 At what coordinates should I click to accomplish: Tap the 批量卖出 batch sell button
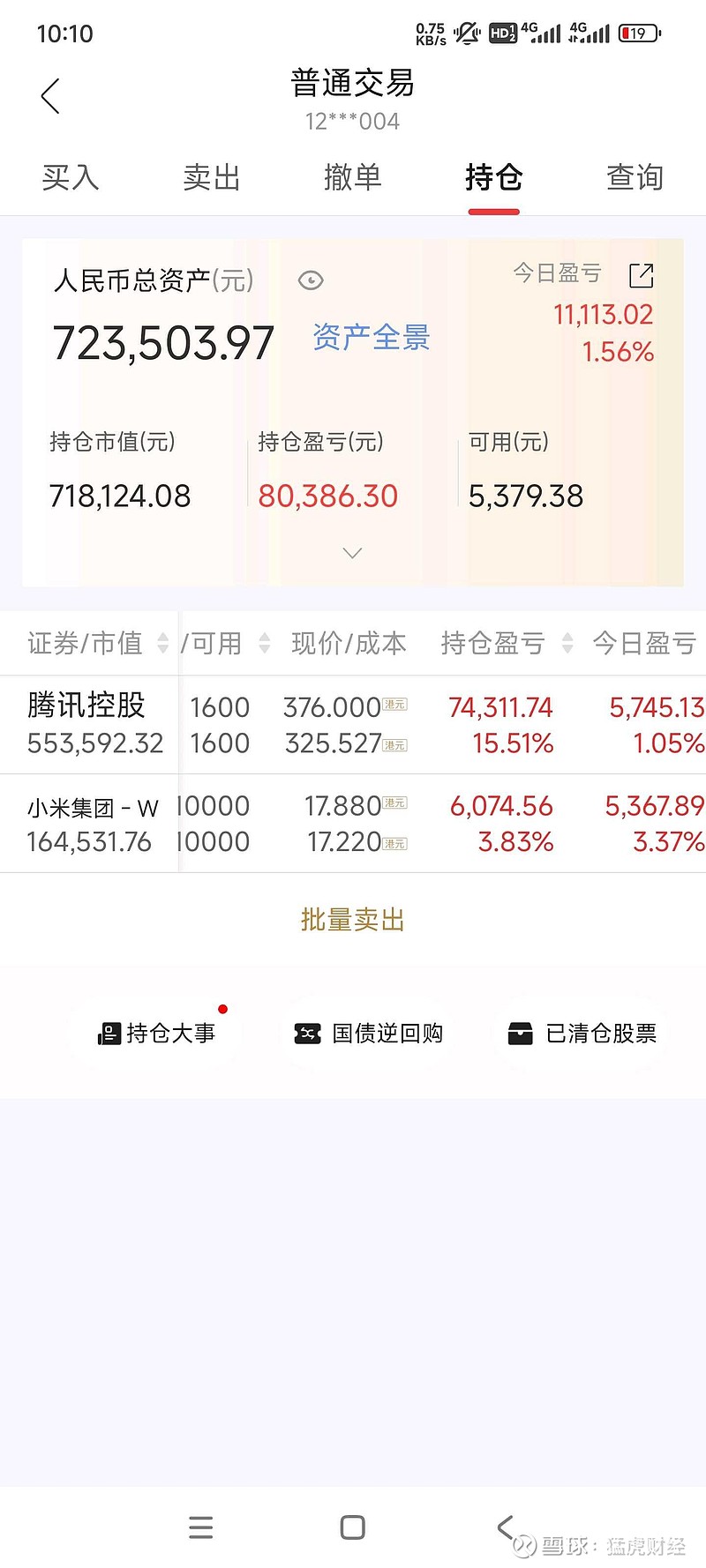(352, 919)
